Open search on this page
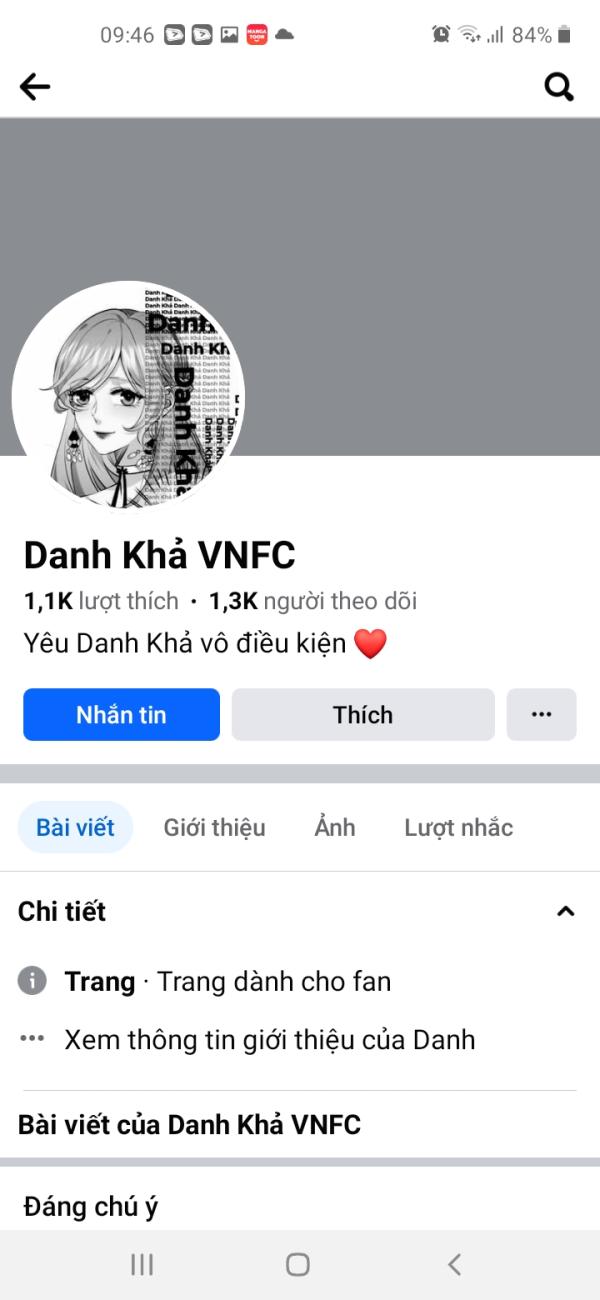600x1300 pixels. point(559,88)
